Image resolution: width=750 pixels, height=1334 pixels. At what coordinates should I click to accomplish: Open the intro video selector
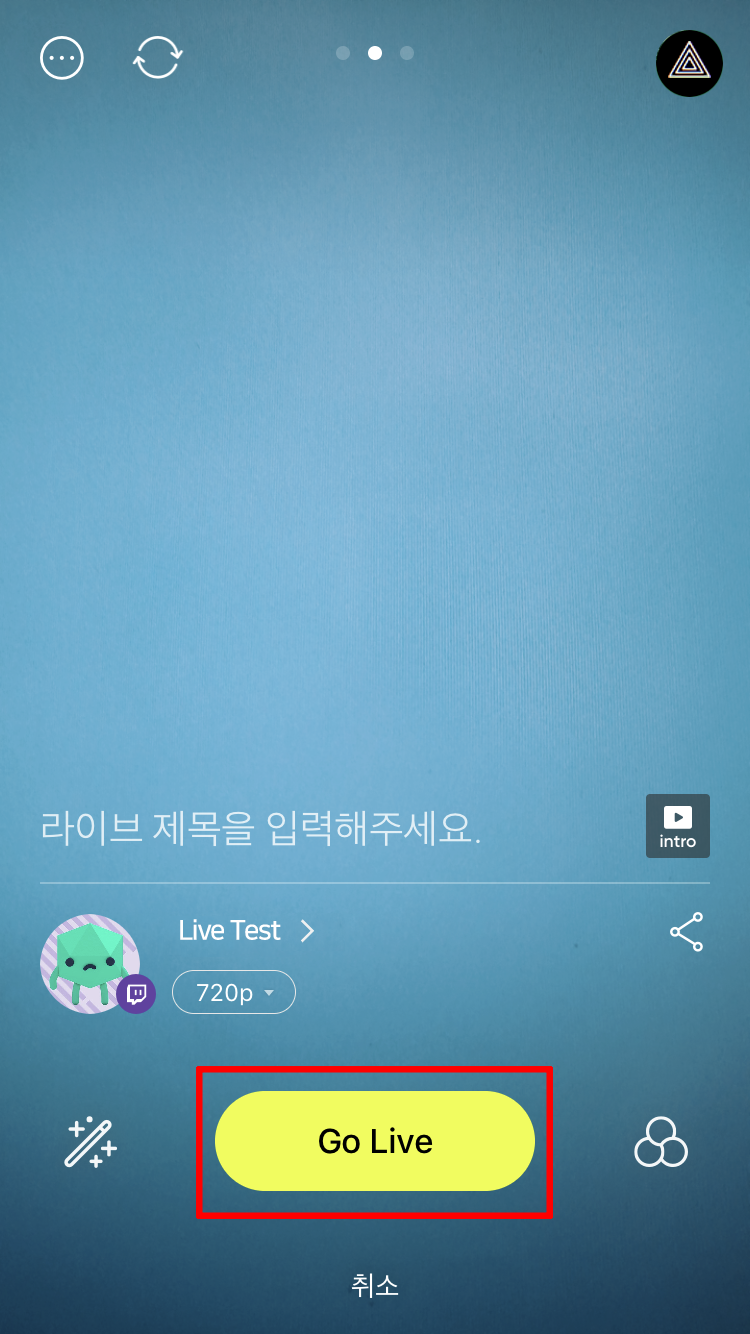(677, 825)
